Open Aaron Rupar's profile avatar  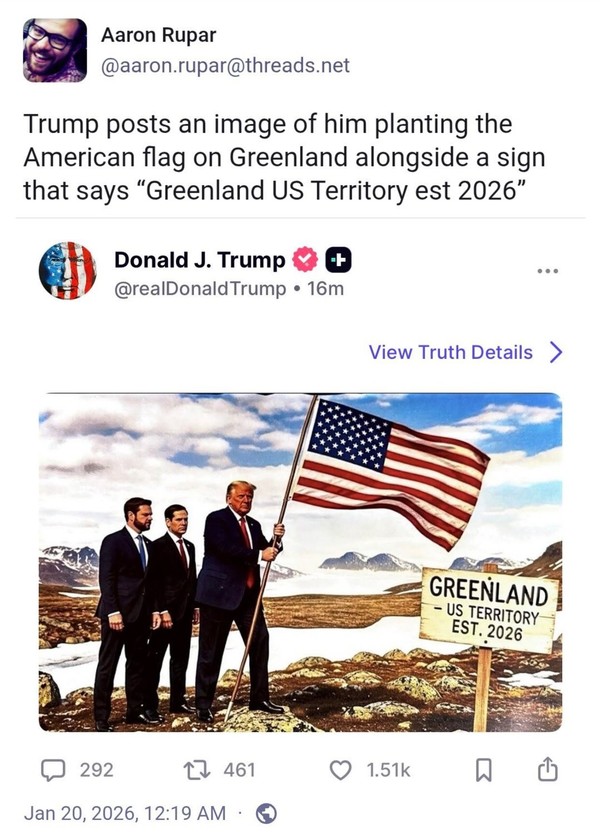pos(54,50)
